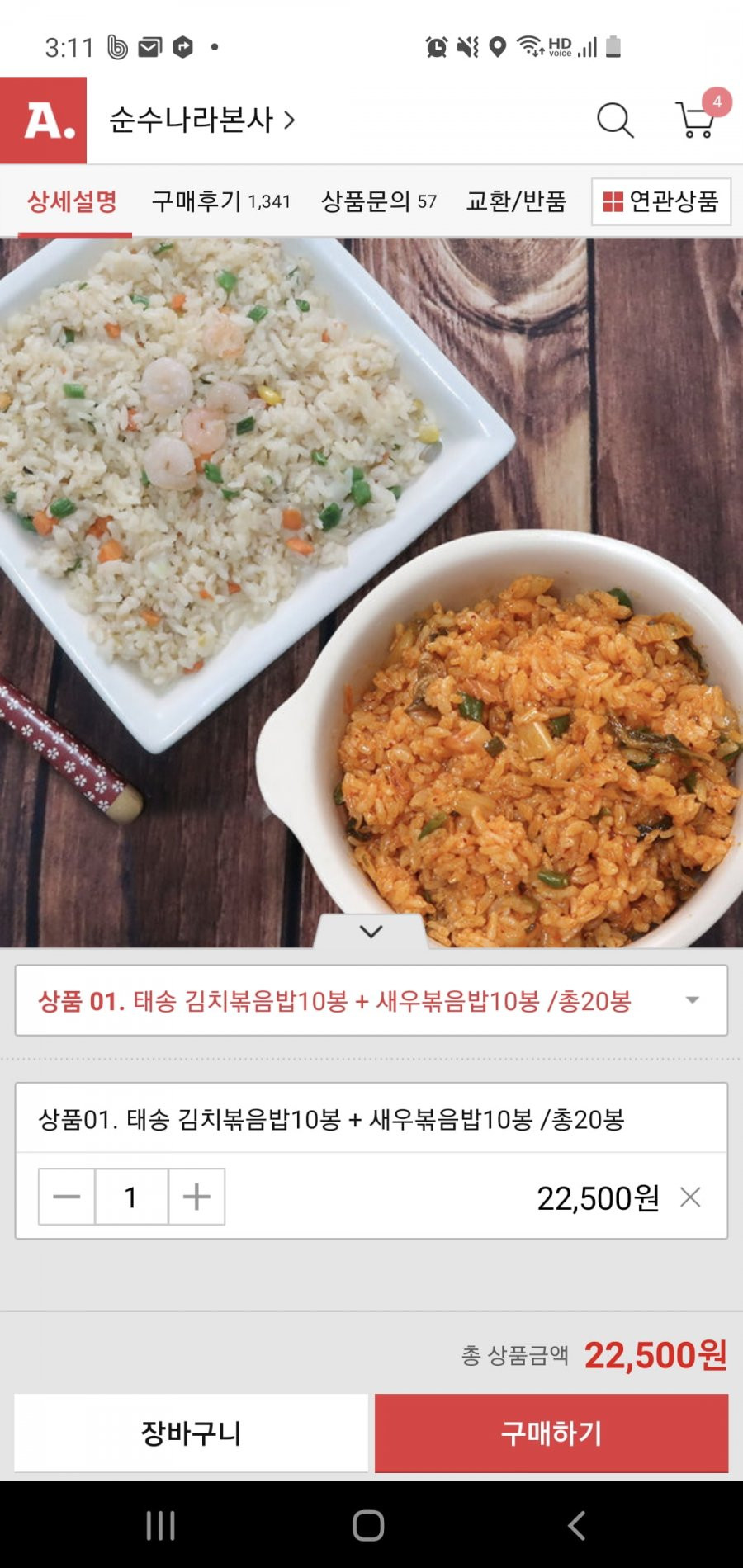The image size is (743, 1568).
Task: Remove selected 상품01 option
Action: coord(690,1197)
